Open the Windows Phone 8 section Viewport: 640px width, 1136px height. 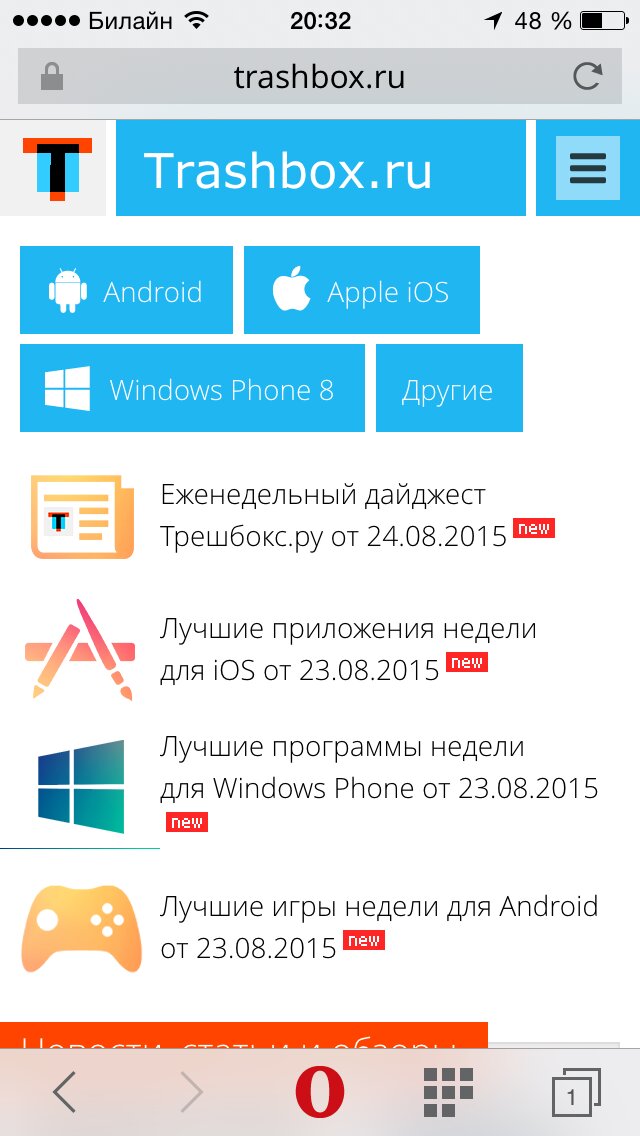coord(192,389)
